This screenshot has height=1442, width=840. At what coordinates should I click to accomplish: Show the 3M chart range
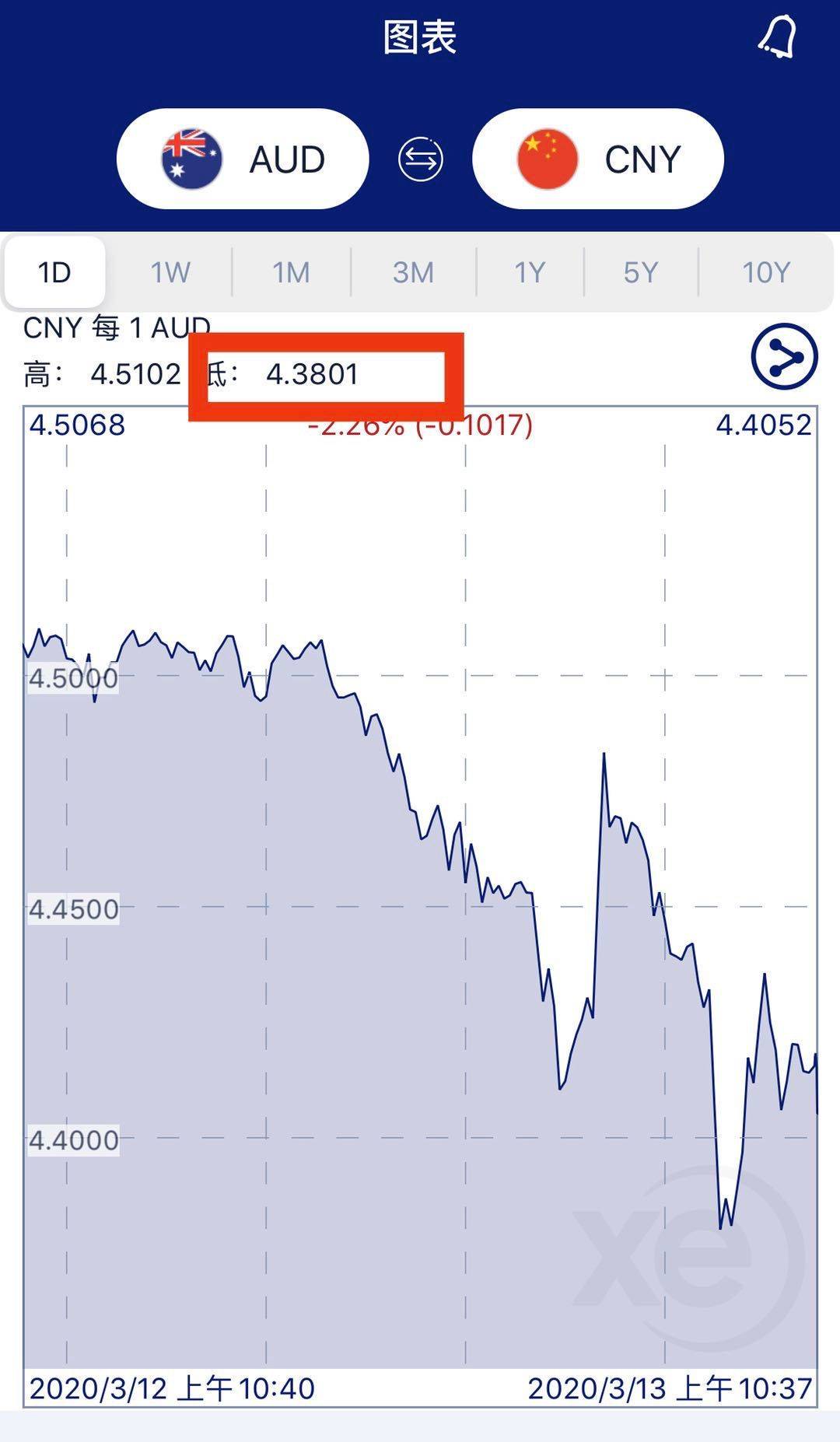413,272
